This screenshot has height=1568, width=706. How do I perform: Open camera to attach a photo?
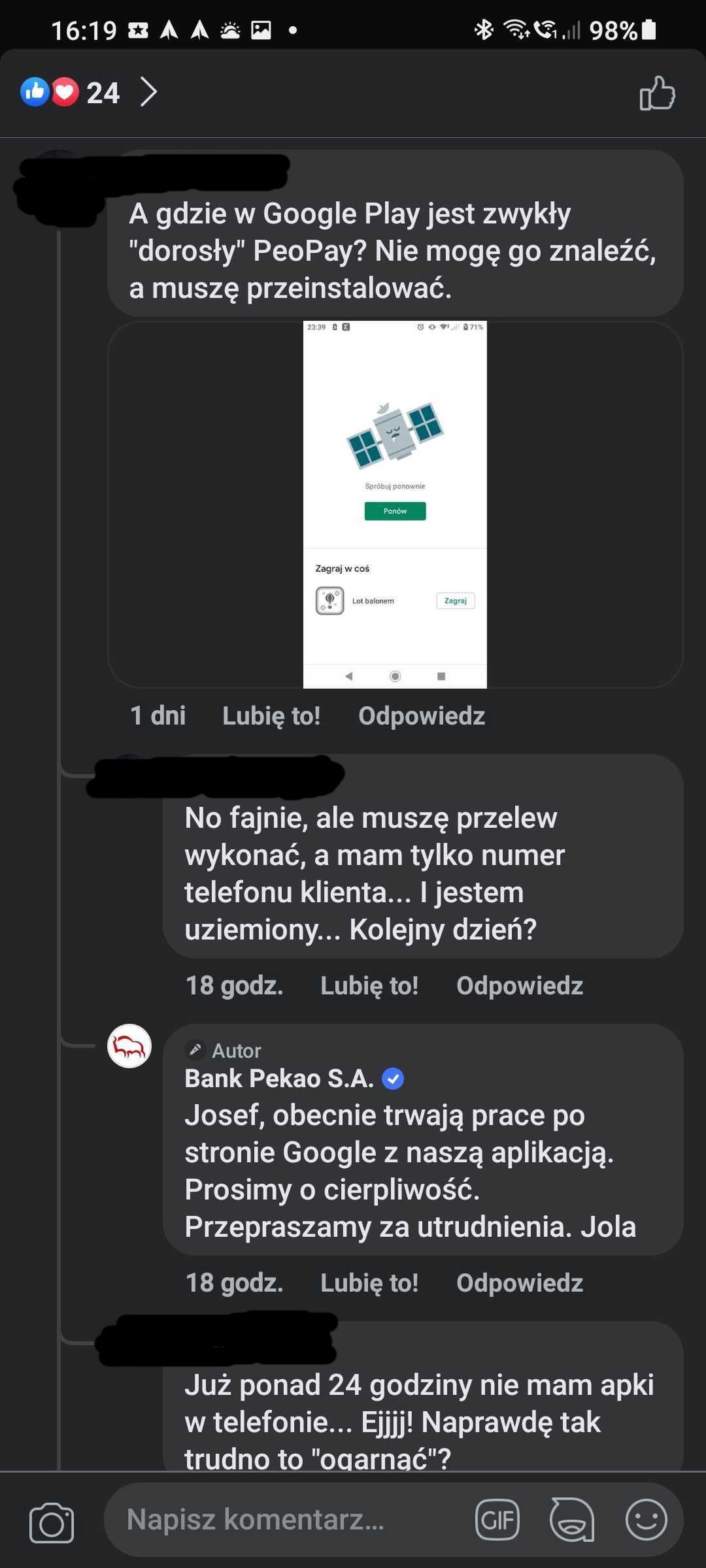[52, 1523]
